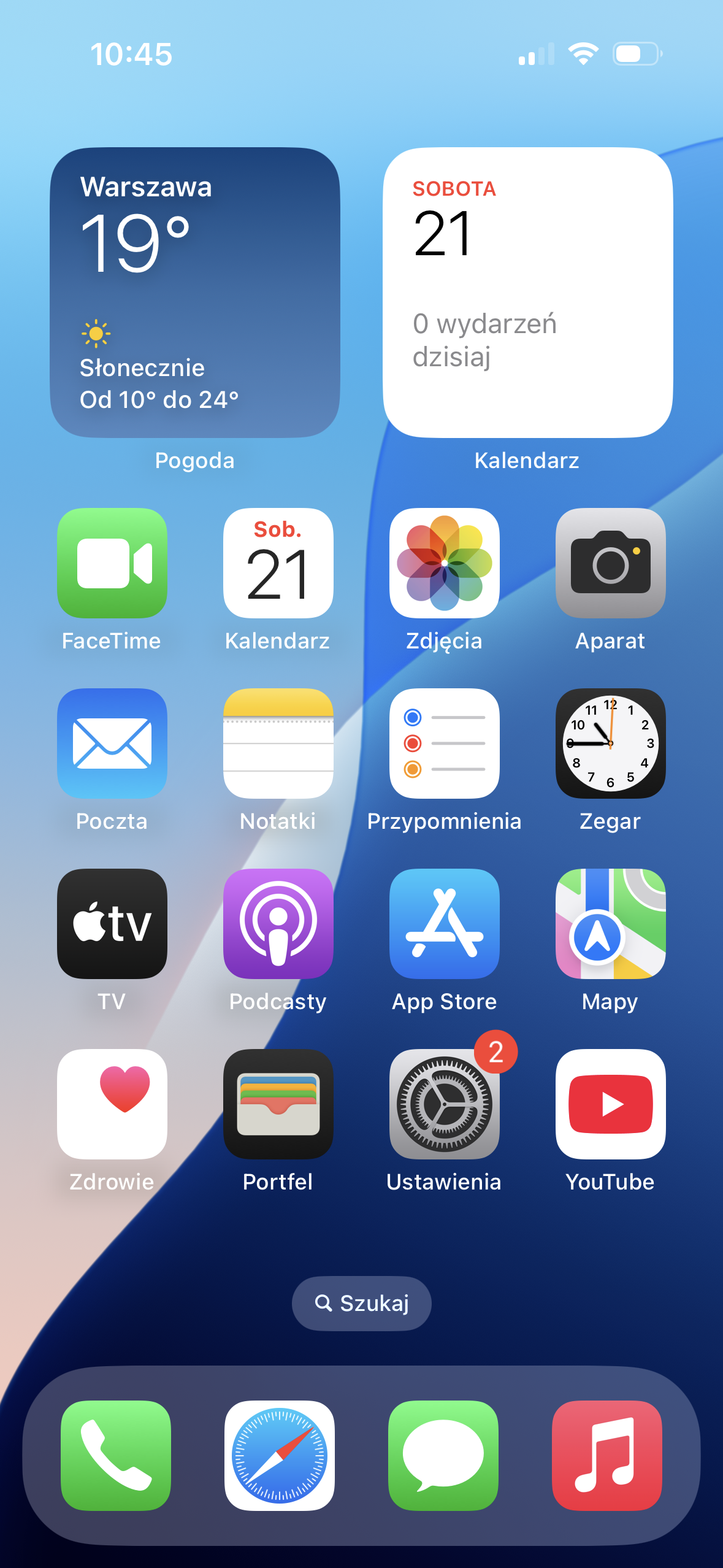Viewport: 723px width, 1568px height.
Task: Launch the Mapy maps app
Action: (x=611, y=923)
